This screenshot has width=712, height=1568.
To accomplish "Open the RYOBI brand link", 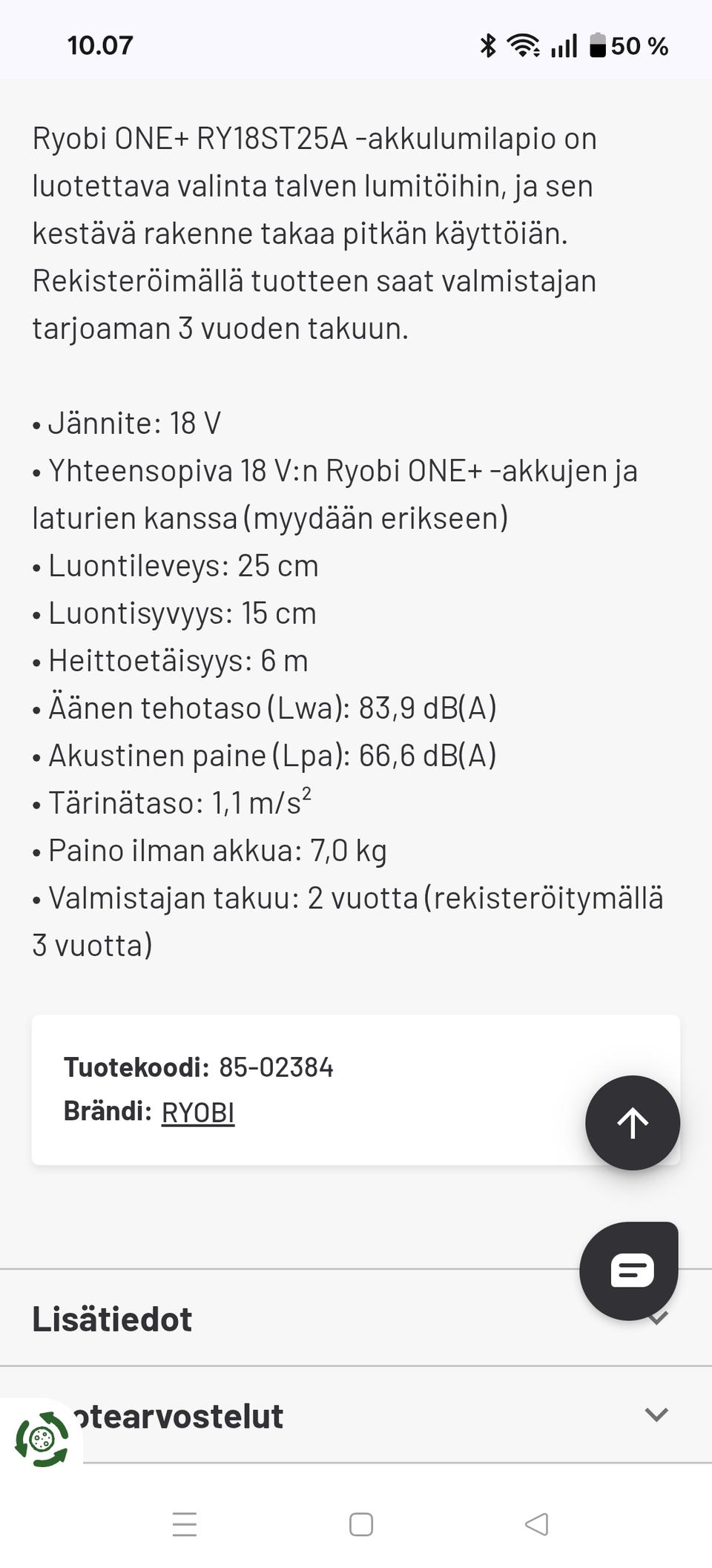I will (x=197, y=1112).
